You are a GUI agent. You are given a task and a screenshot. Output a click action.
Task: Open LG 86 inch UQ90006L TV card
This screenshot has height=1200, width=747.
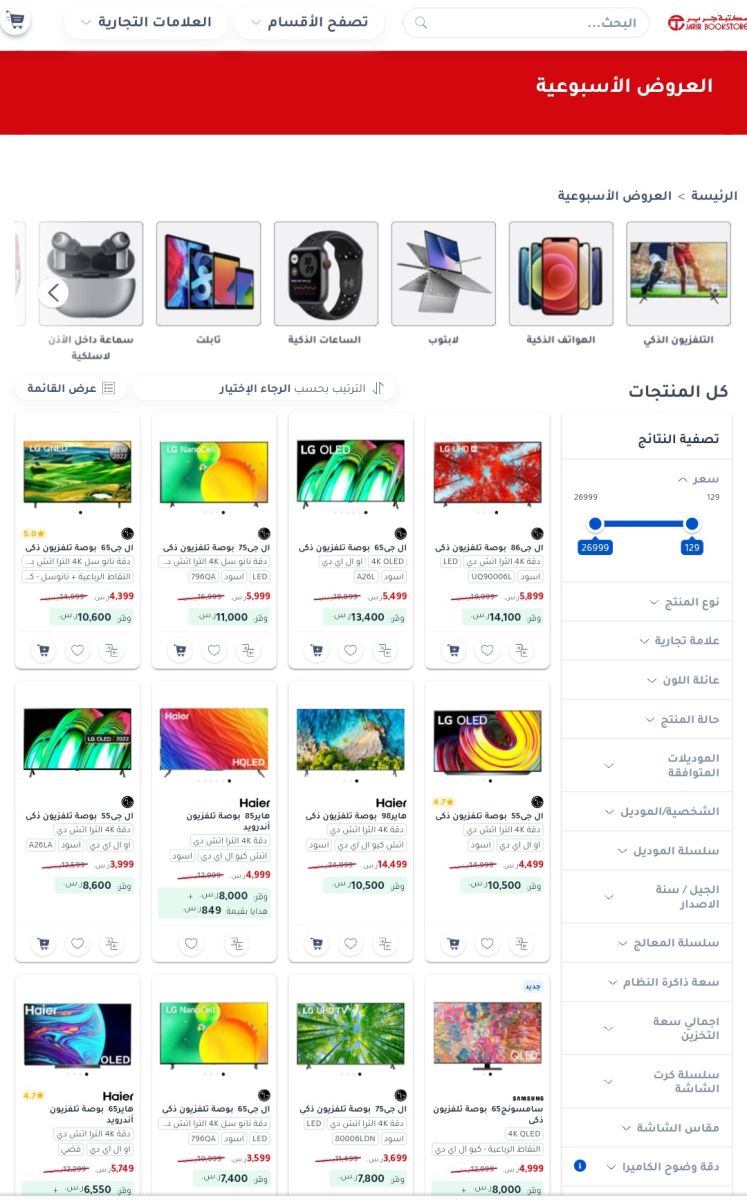(x=487, y=472)
